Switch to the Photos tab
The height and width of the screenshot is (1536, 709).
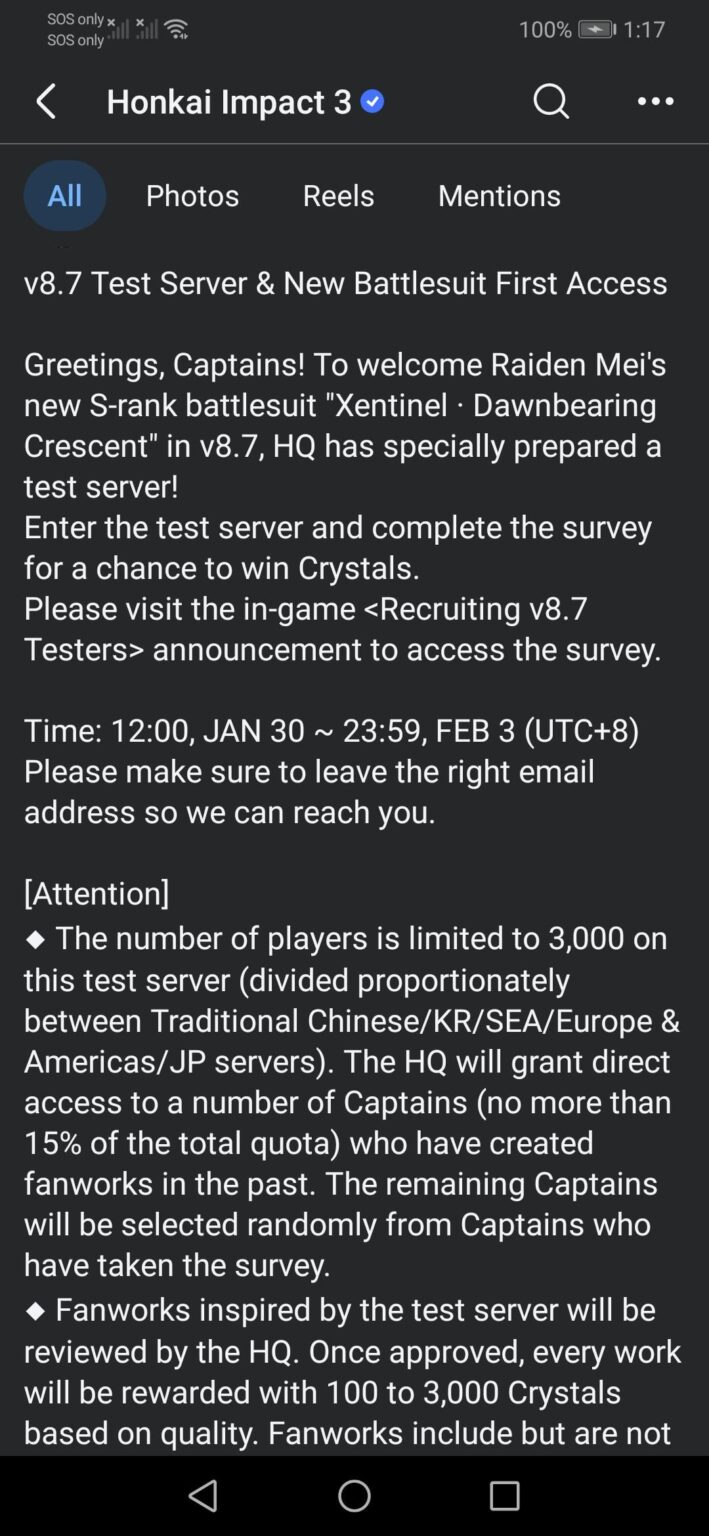[x=192, y=195]
